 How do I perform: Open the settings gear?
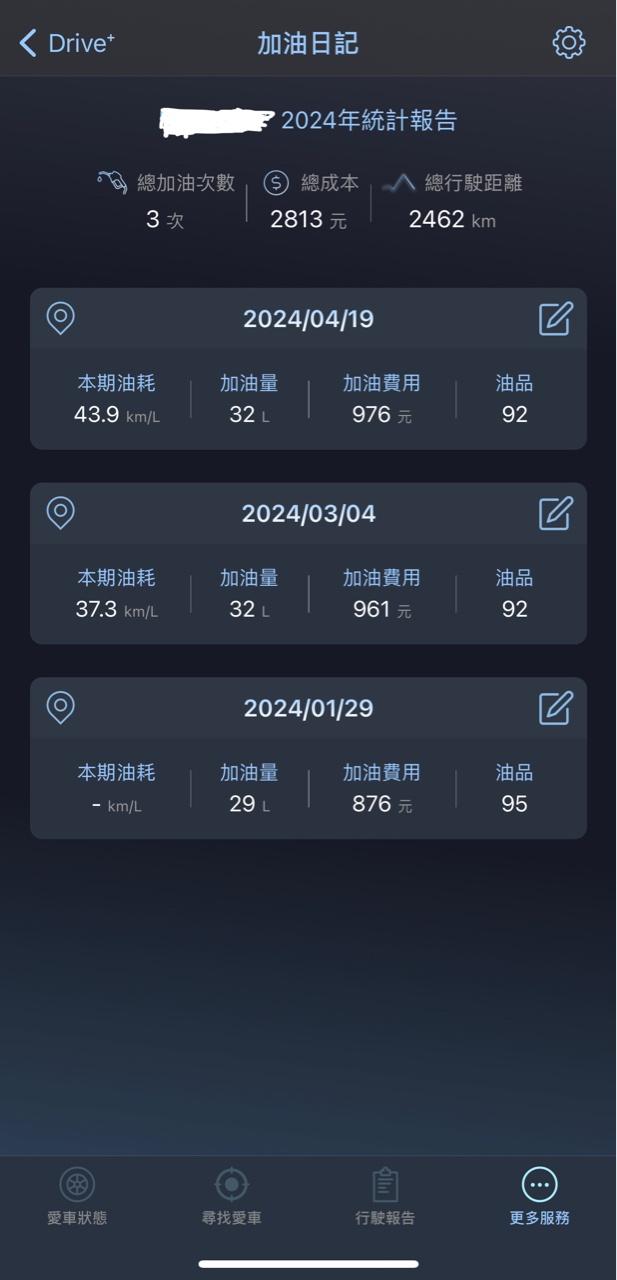(x=568, y=43)
